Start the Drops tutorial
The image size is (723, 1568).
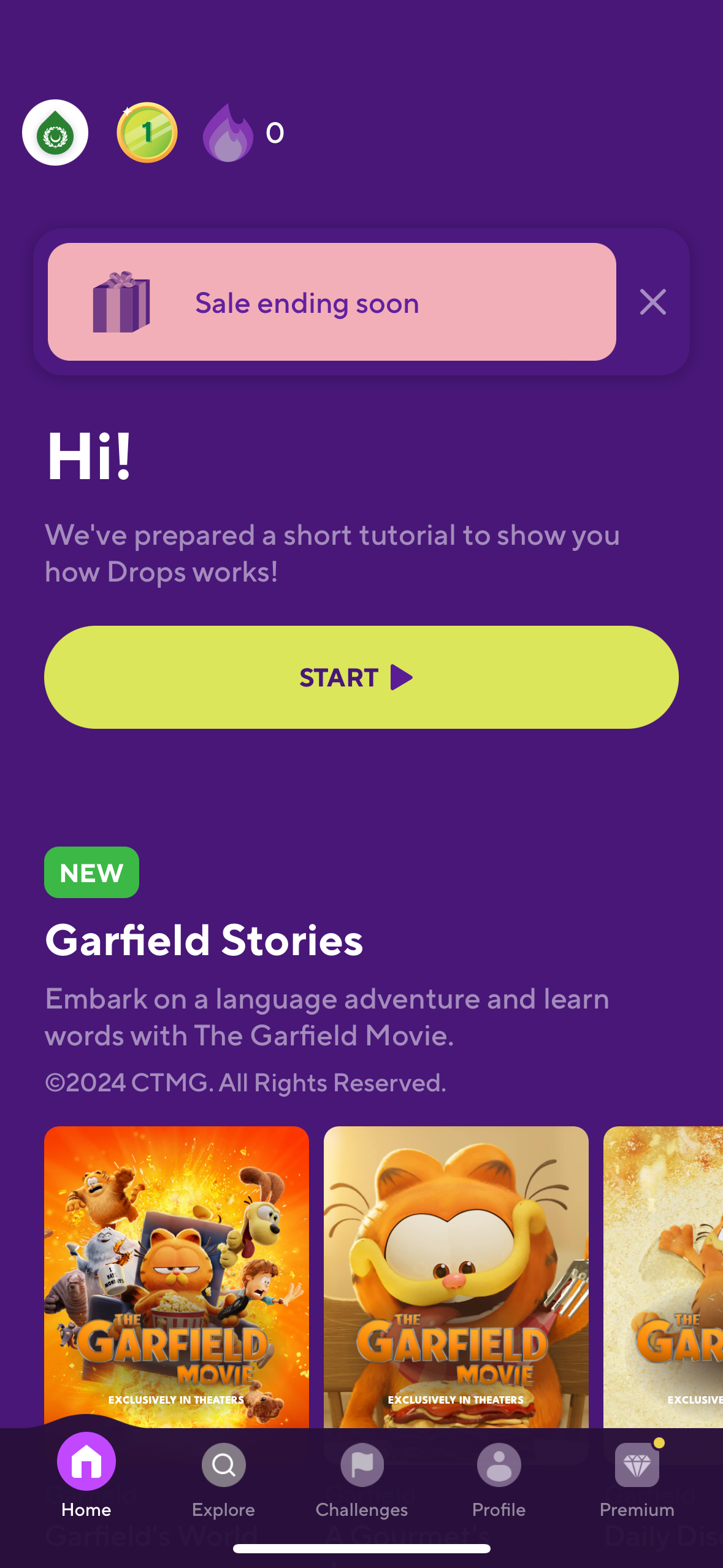[361, 677]
